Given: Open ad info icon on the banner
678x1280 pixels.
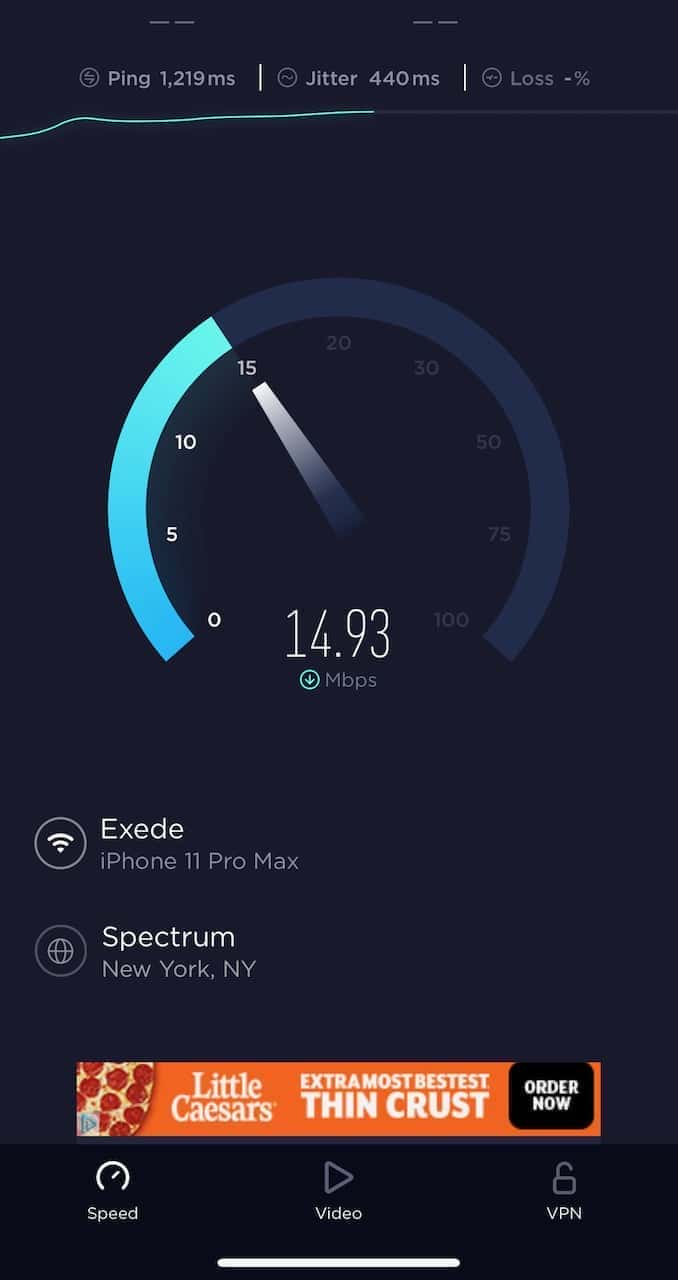Looking at the screenshot, I should click(x=88, y=1124).
